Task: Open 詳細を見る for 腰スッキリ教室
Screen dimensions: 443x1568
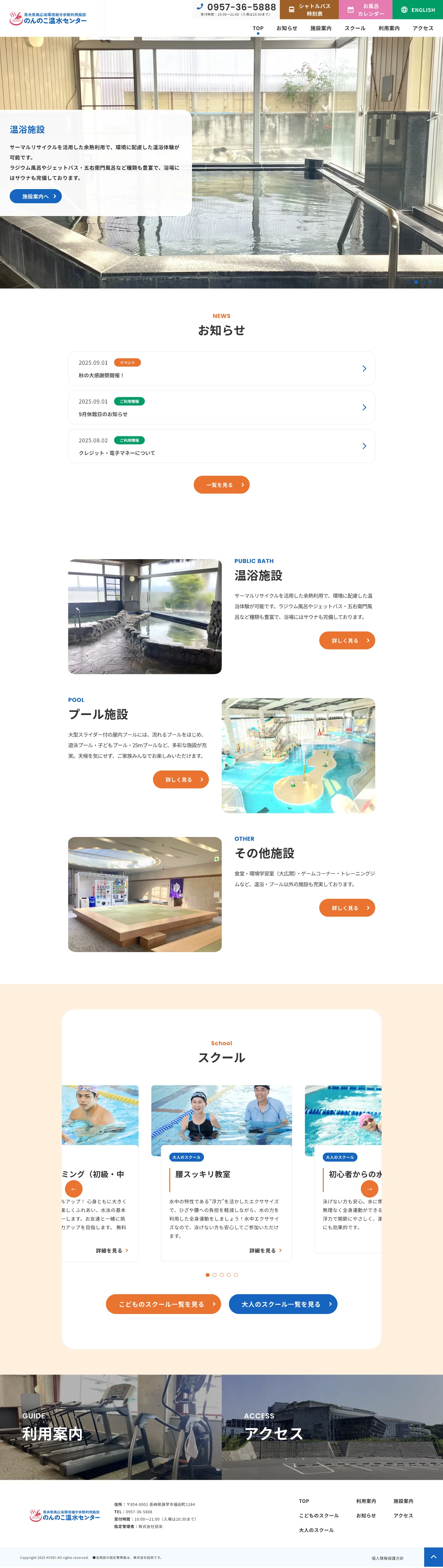Action: point(265,1250)
